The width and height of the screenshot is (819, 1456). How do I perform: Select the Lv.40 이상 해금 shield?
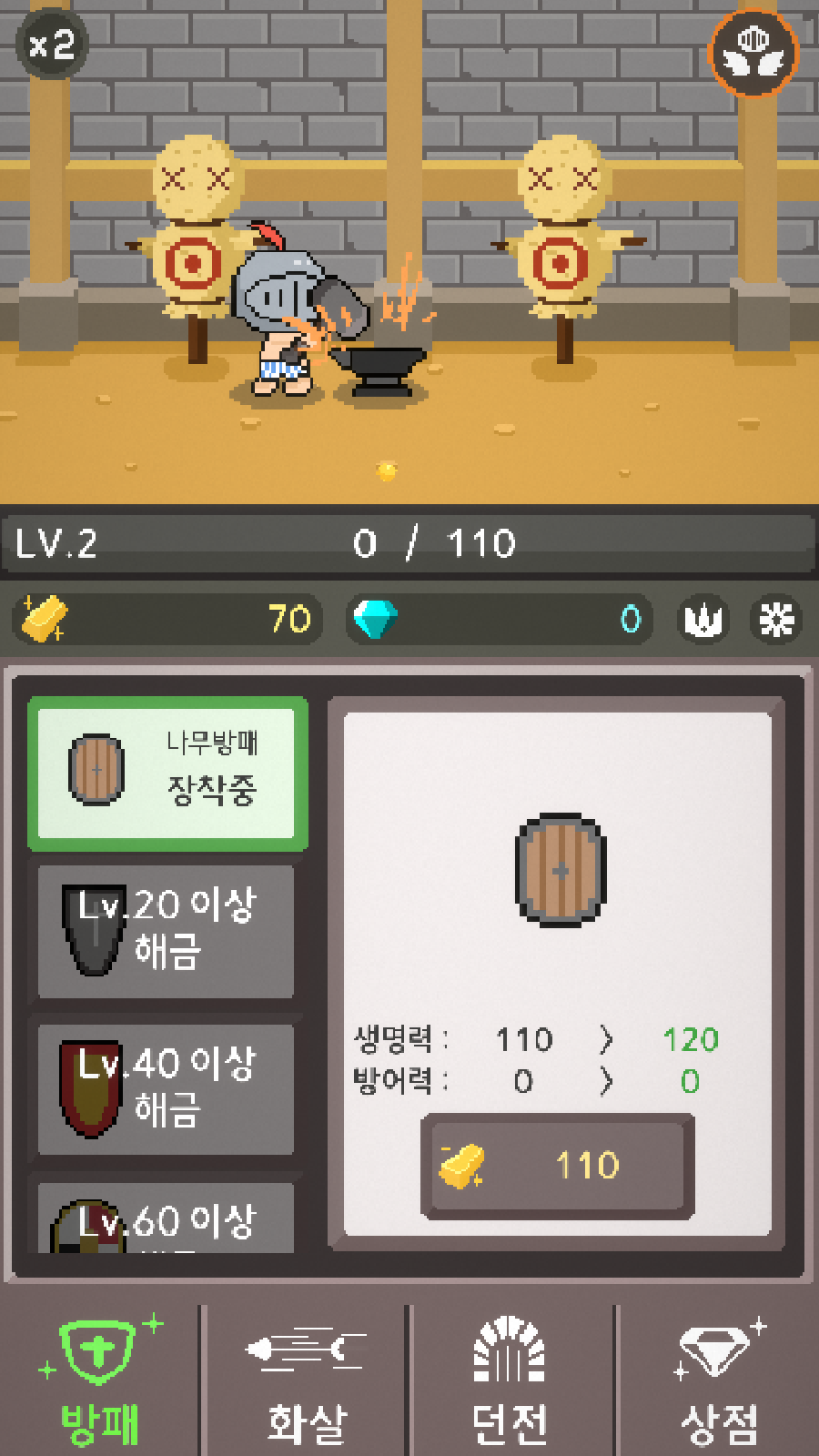point(166,1089)
